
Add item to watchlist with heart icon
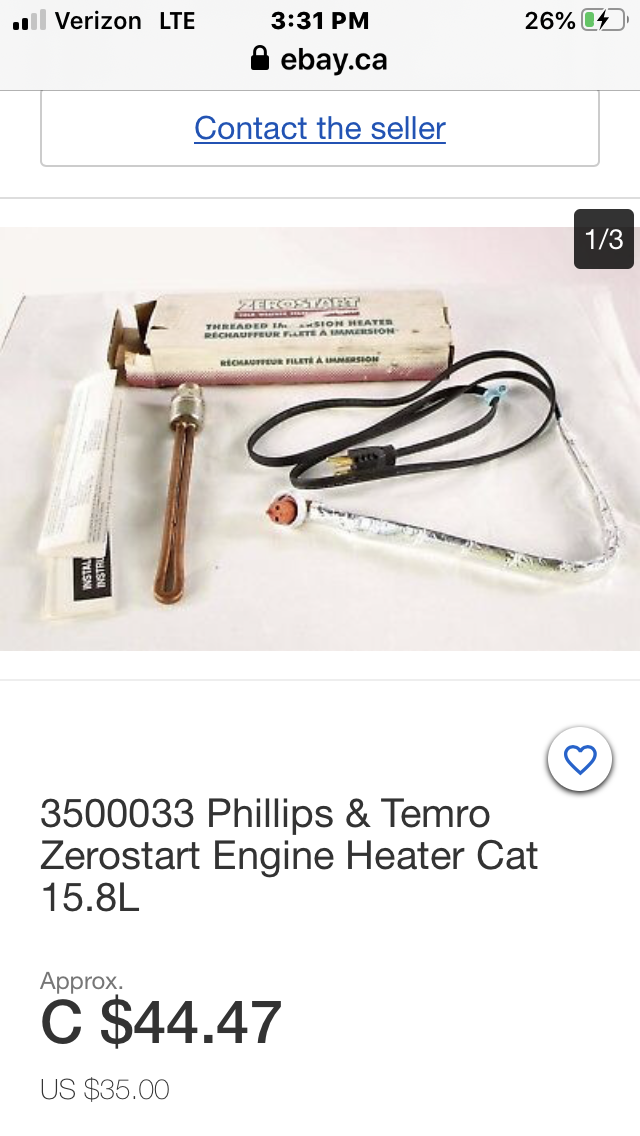pos(580,761)
